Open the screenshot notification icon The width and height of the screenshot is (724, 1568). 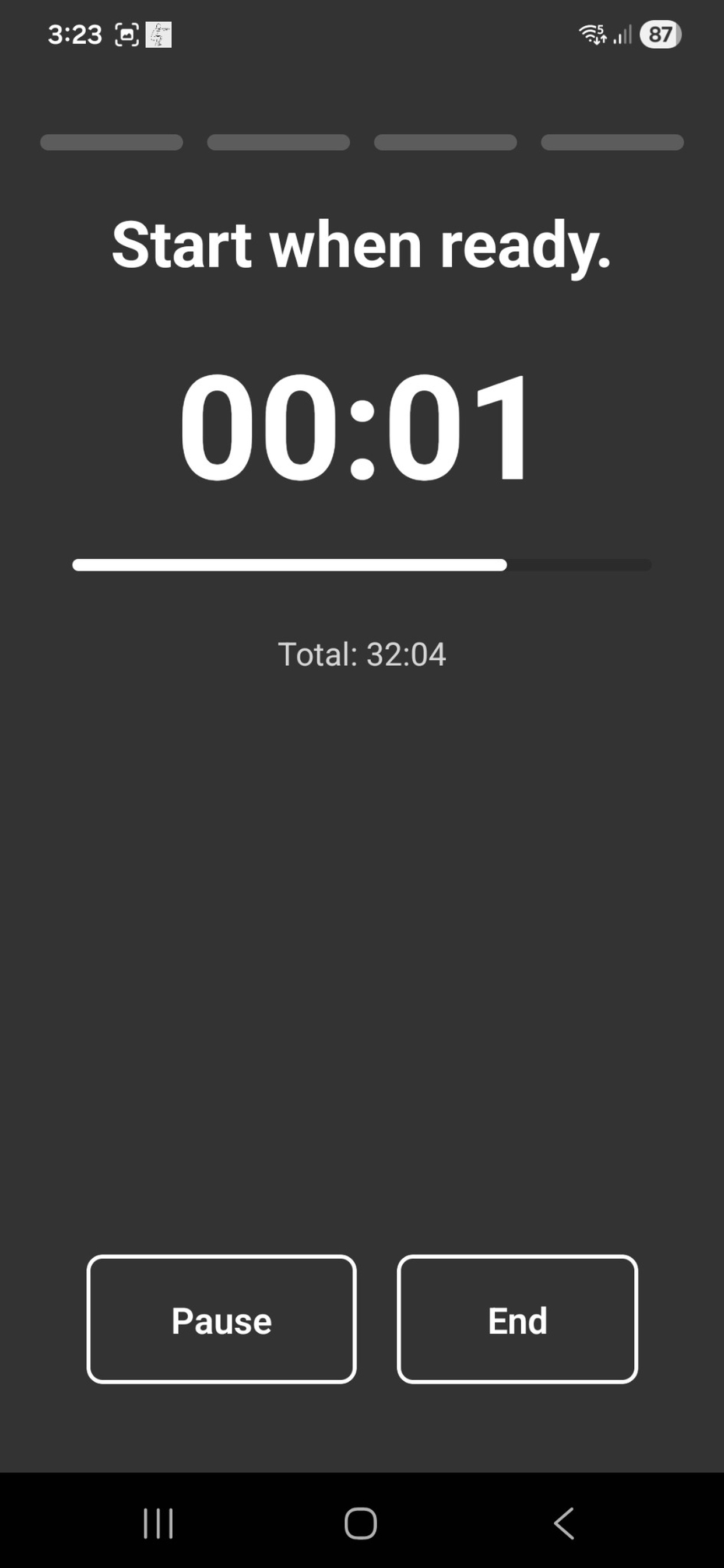[126, 33]
